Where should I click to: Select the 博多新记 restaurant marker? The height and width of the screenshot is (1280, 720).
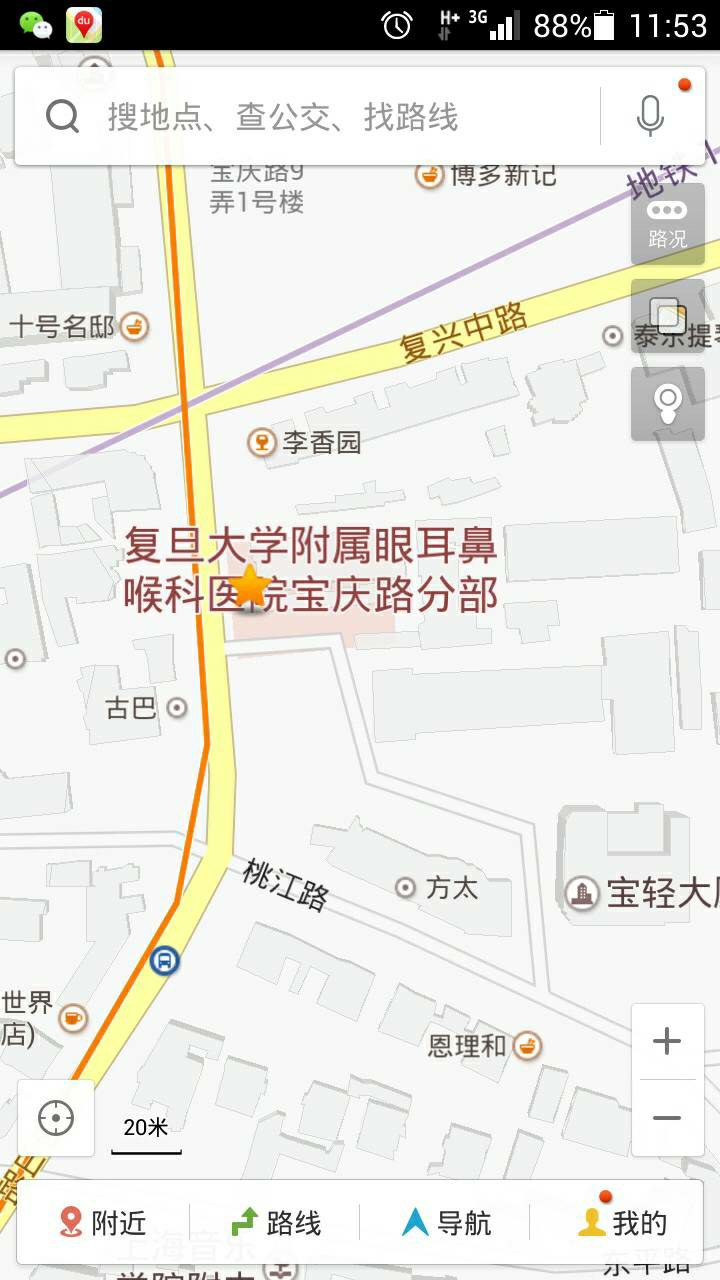pyautogui.click(x=429, y=175)
